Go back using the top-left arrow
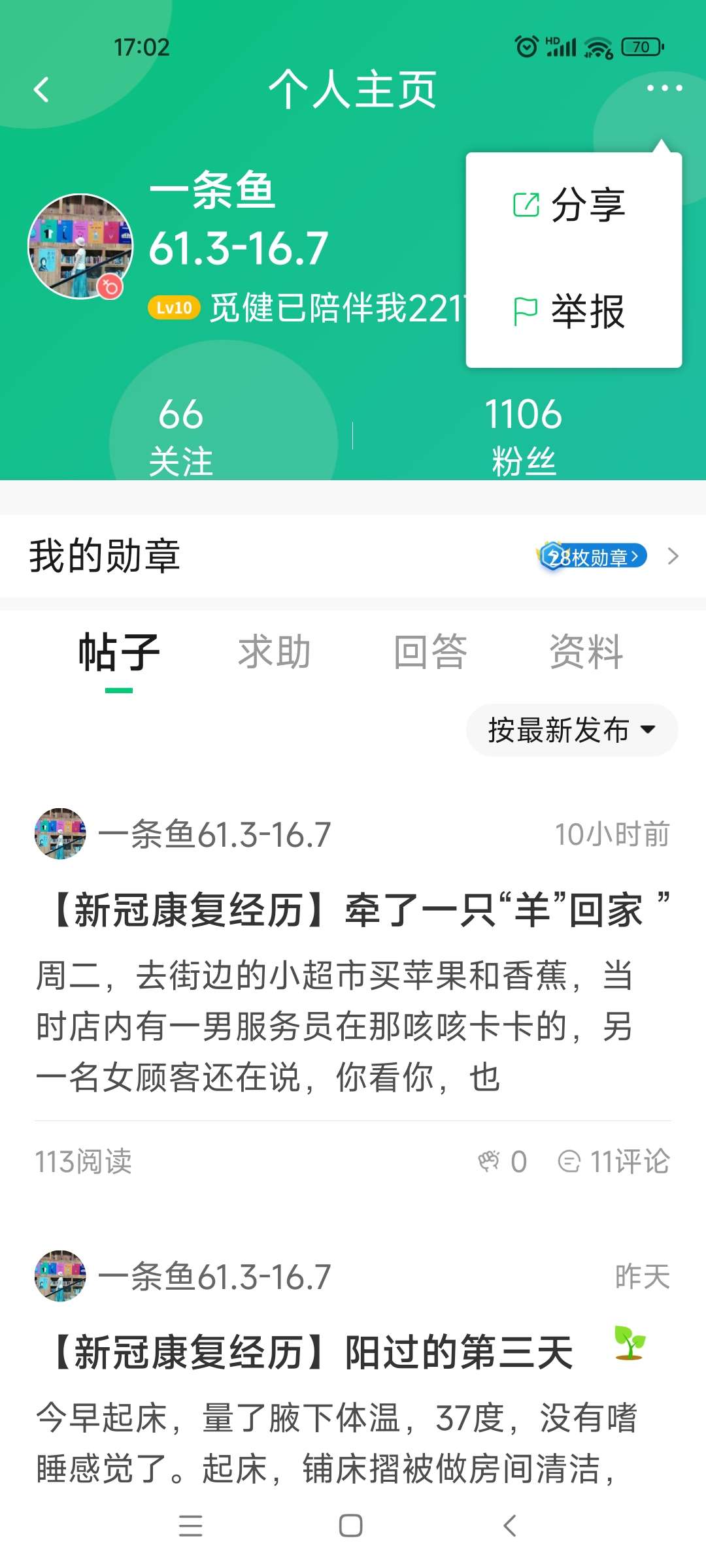The width and height of the screenshot is (706, 1568). click(41, 90)
